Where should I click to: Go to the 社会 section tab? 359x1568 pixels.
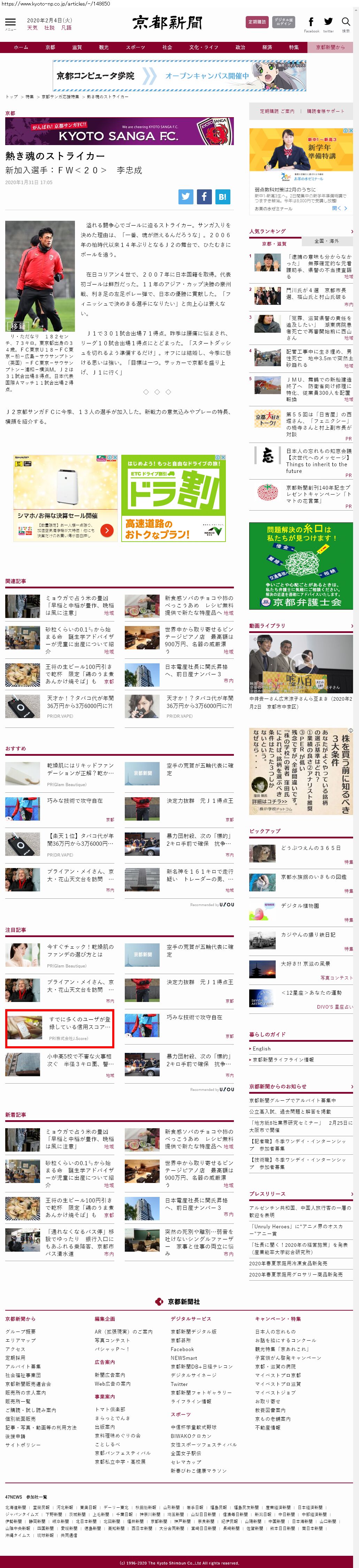click(167, 47)
